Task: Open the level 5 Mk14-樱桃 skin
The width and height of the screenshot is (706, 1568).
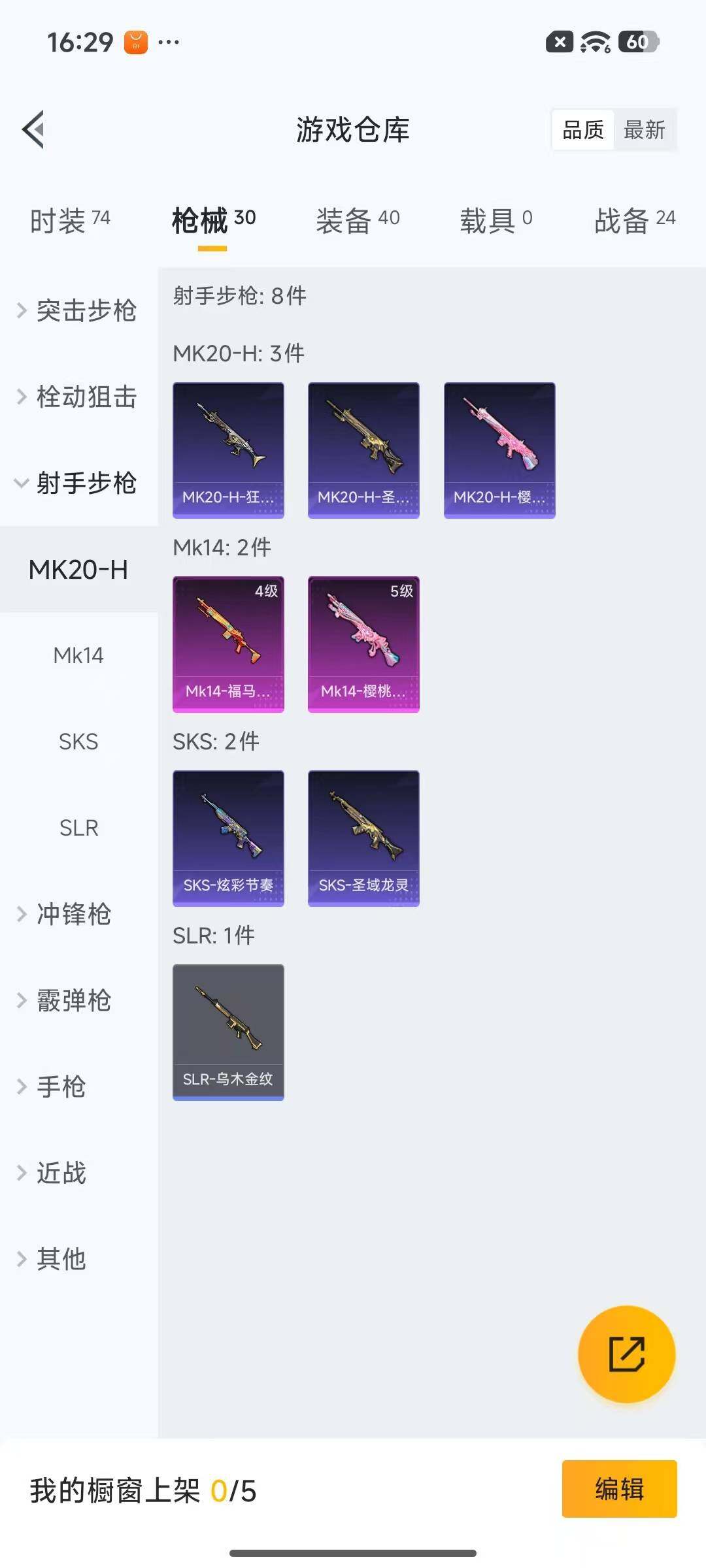Action: (x=363, y=644)
